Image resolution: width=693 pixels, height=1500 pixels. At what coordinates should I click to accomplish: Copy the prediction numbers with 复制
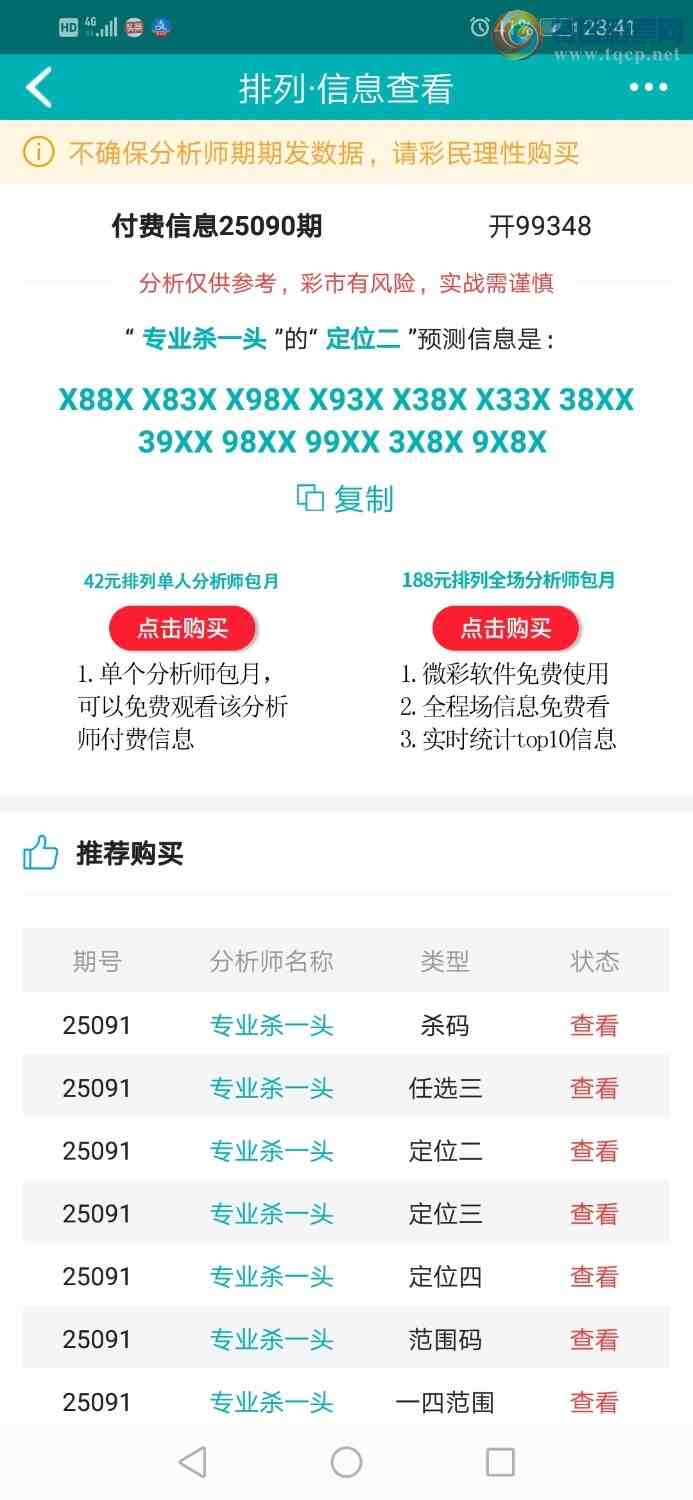[x=346, y=498]
